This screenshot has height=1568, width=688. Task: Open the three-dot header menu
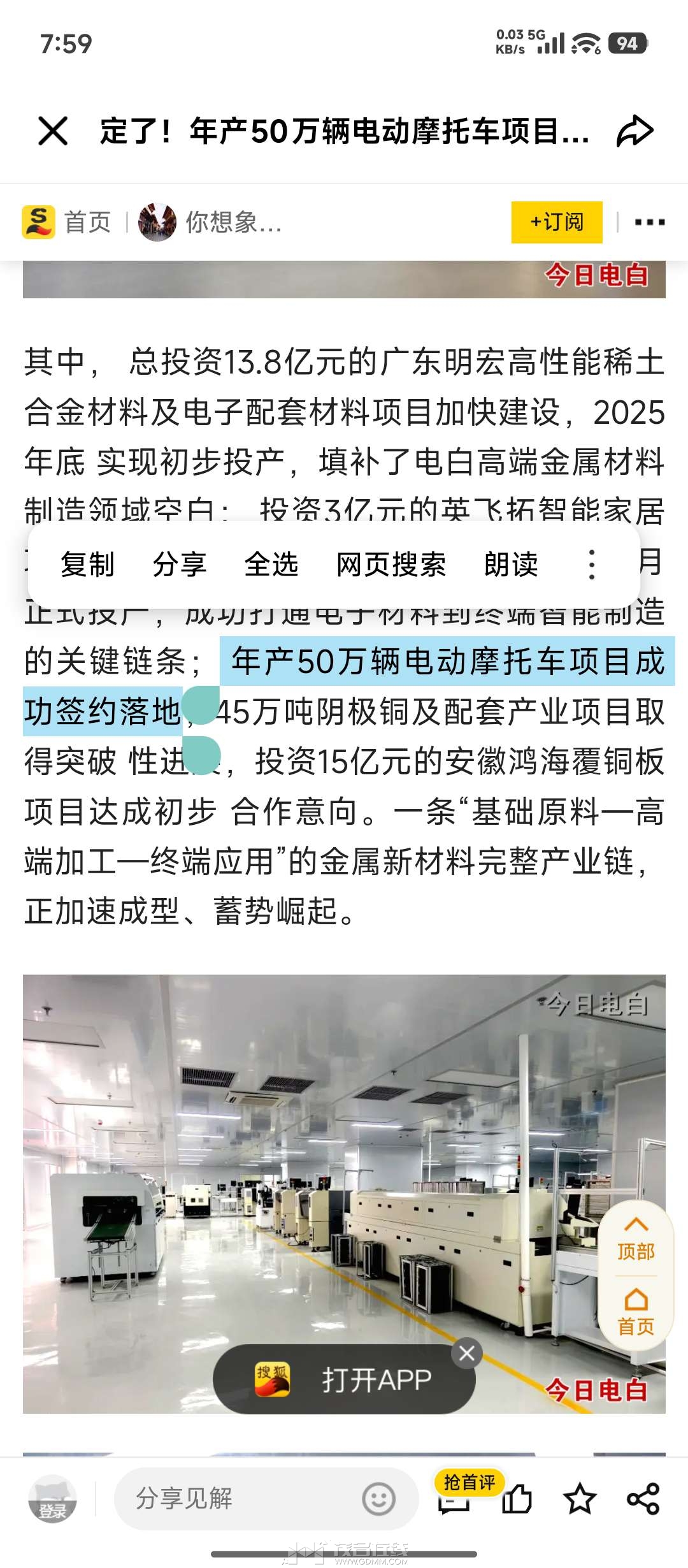(x=649, y=222)
